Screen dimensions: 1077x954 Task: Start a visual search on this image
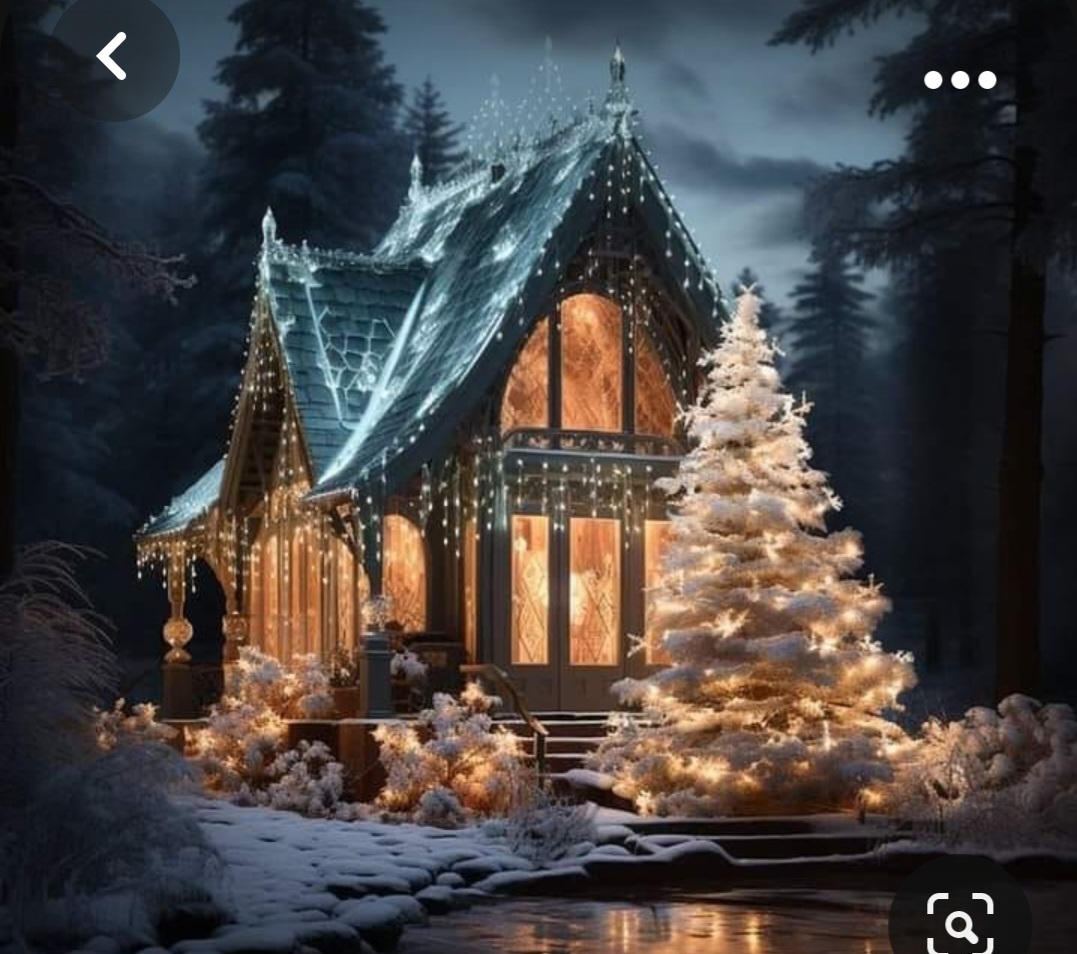pyautogui.click(x=960, y=922)
